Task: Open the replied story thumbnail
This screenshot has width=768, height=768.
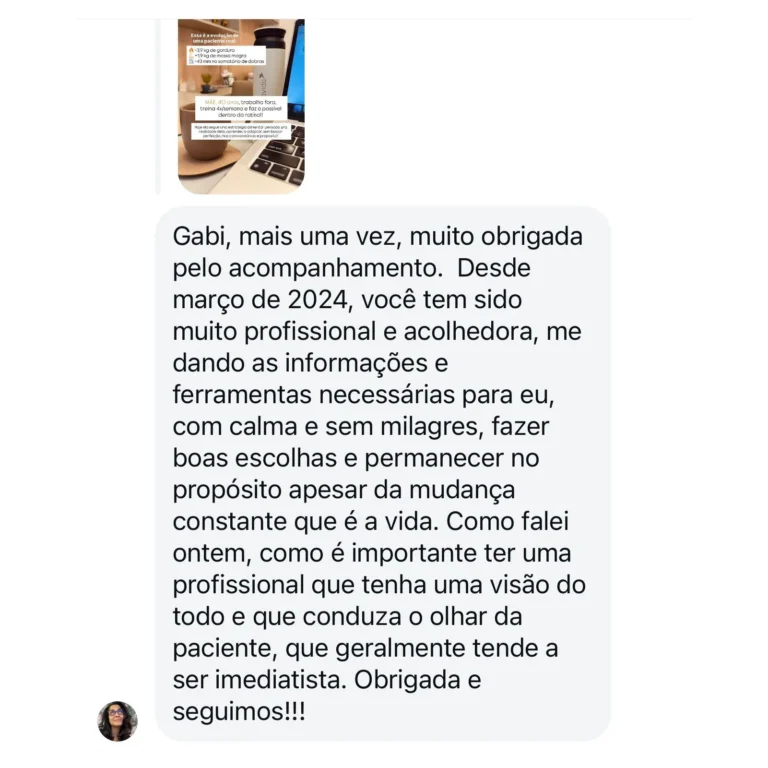Action: click(x=241, y=104)
